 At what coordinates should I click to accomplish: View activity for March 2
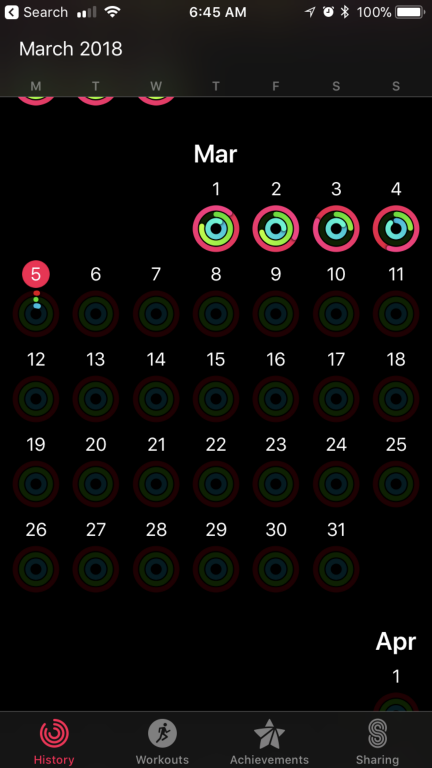[x=276, y=229]
